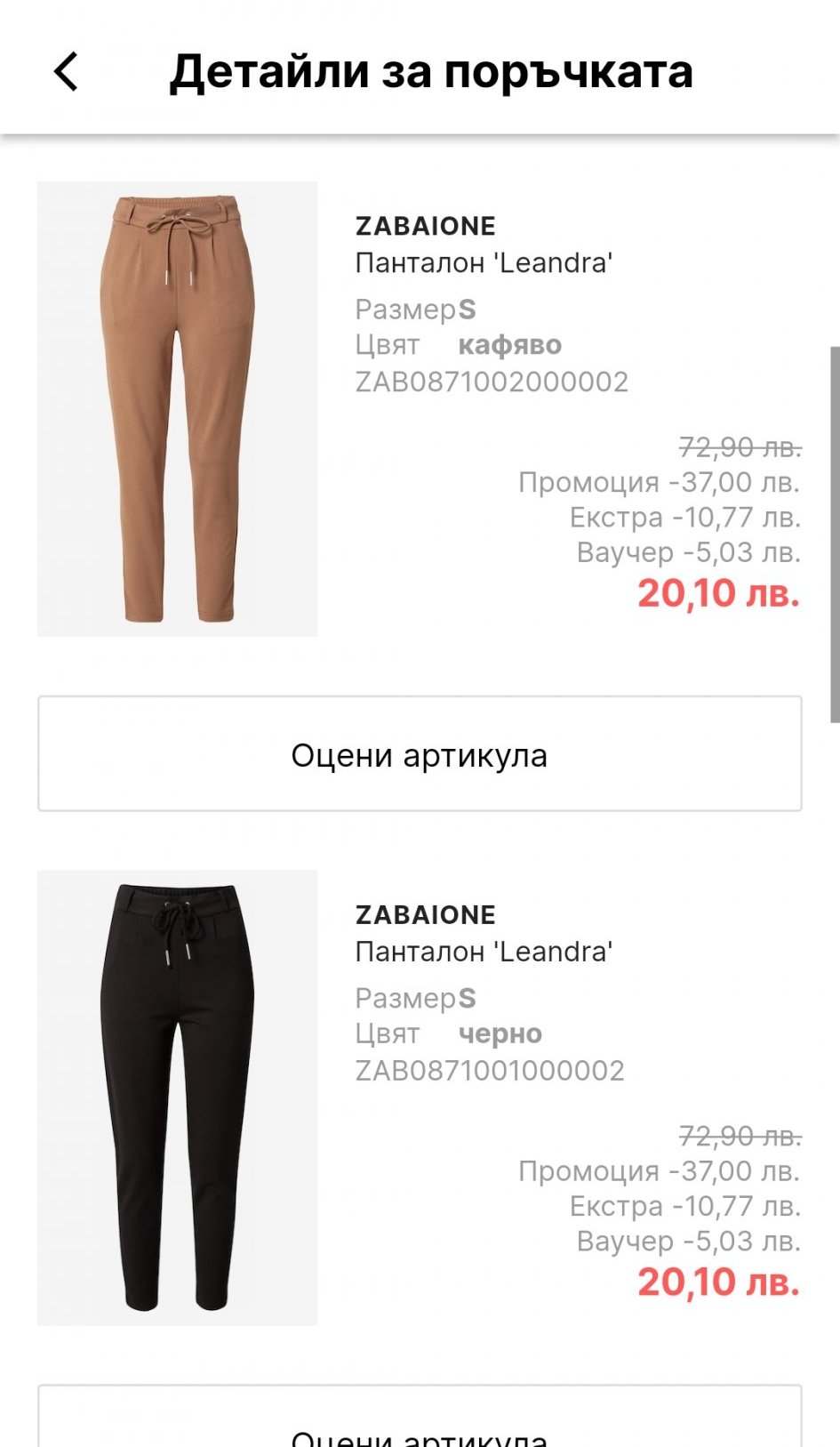Image resolution: width=840 pixels, height=1447 pixels.
Task: Rate the brown Leandra pants
Action: (420, 754)
